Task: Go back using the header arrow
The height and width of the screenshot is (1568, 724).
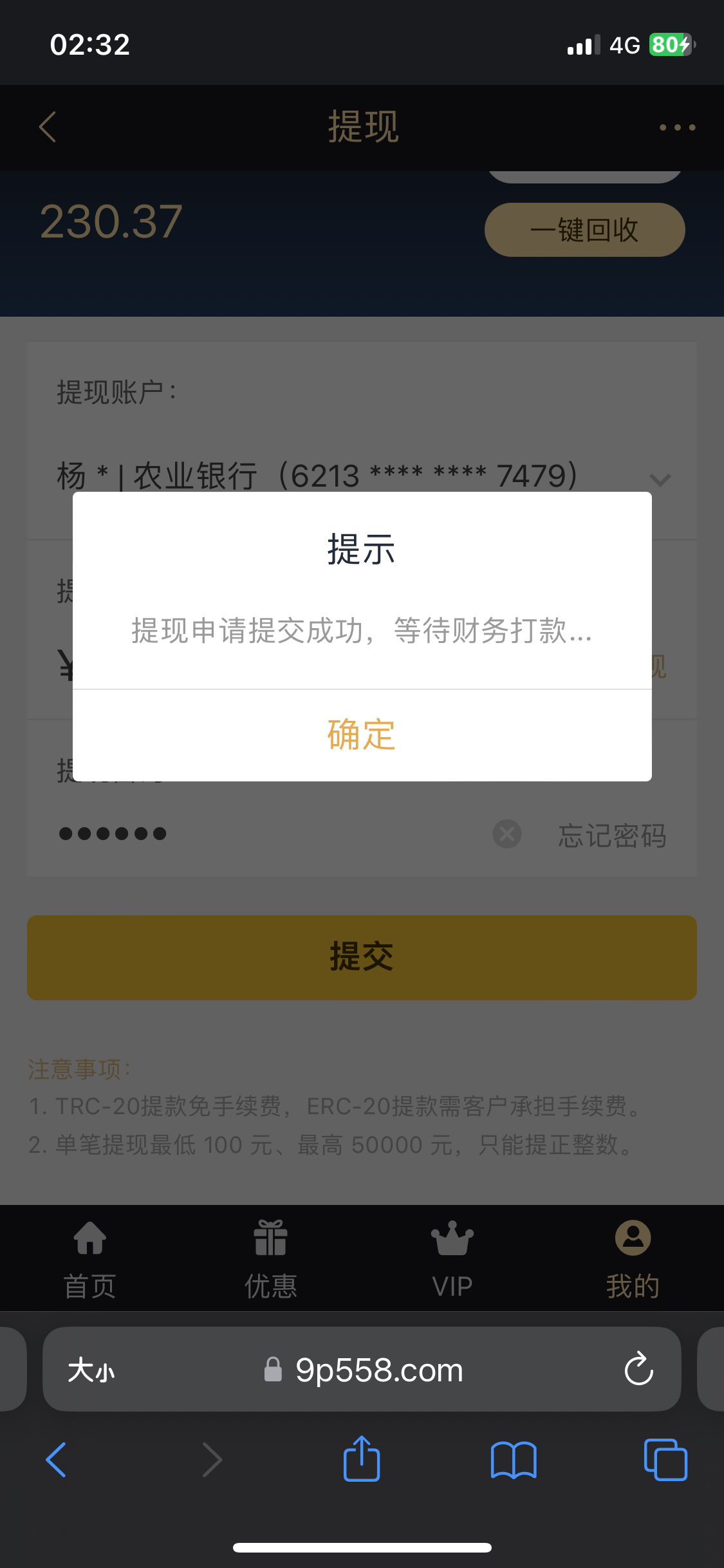Action: (48, 127)
